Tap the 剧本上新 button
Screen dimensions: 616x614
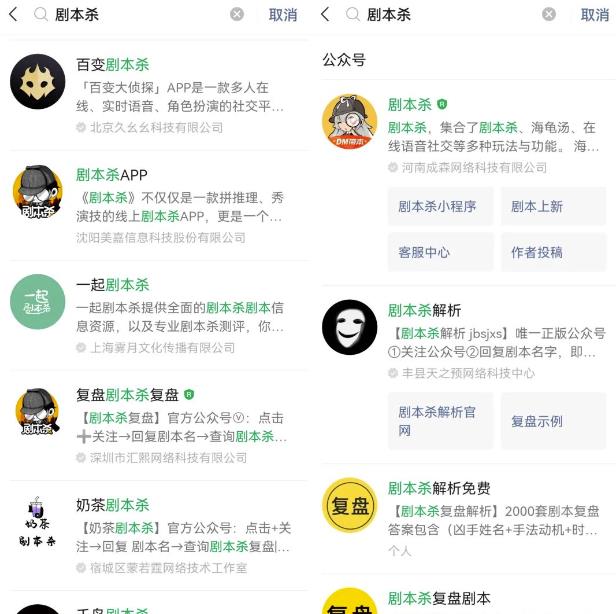552,206
